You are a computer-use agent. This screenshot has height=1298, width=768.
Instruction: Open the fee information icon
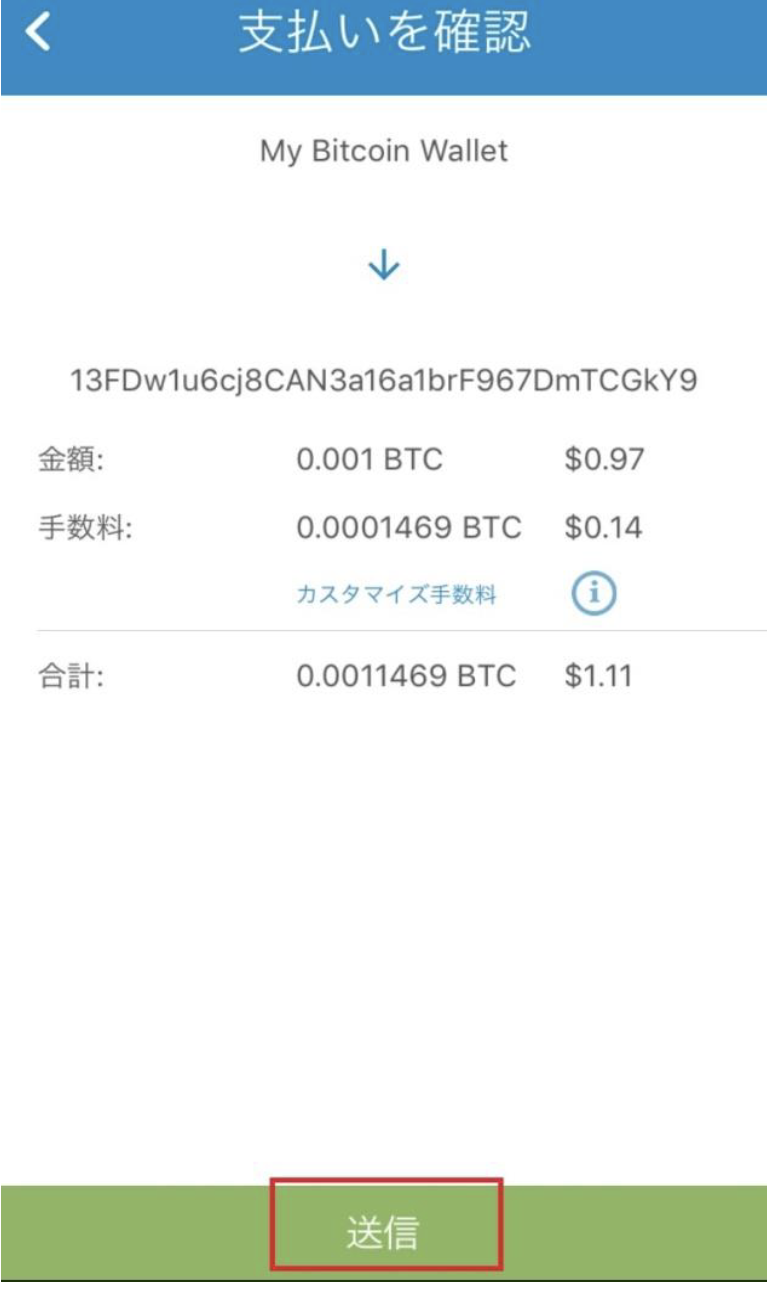coord(594,594)
